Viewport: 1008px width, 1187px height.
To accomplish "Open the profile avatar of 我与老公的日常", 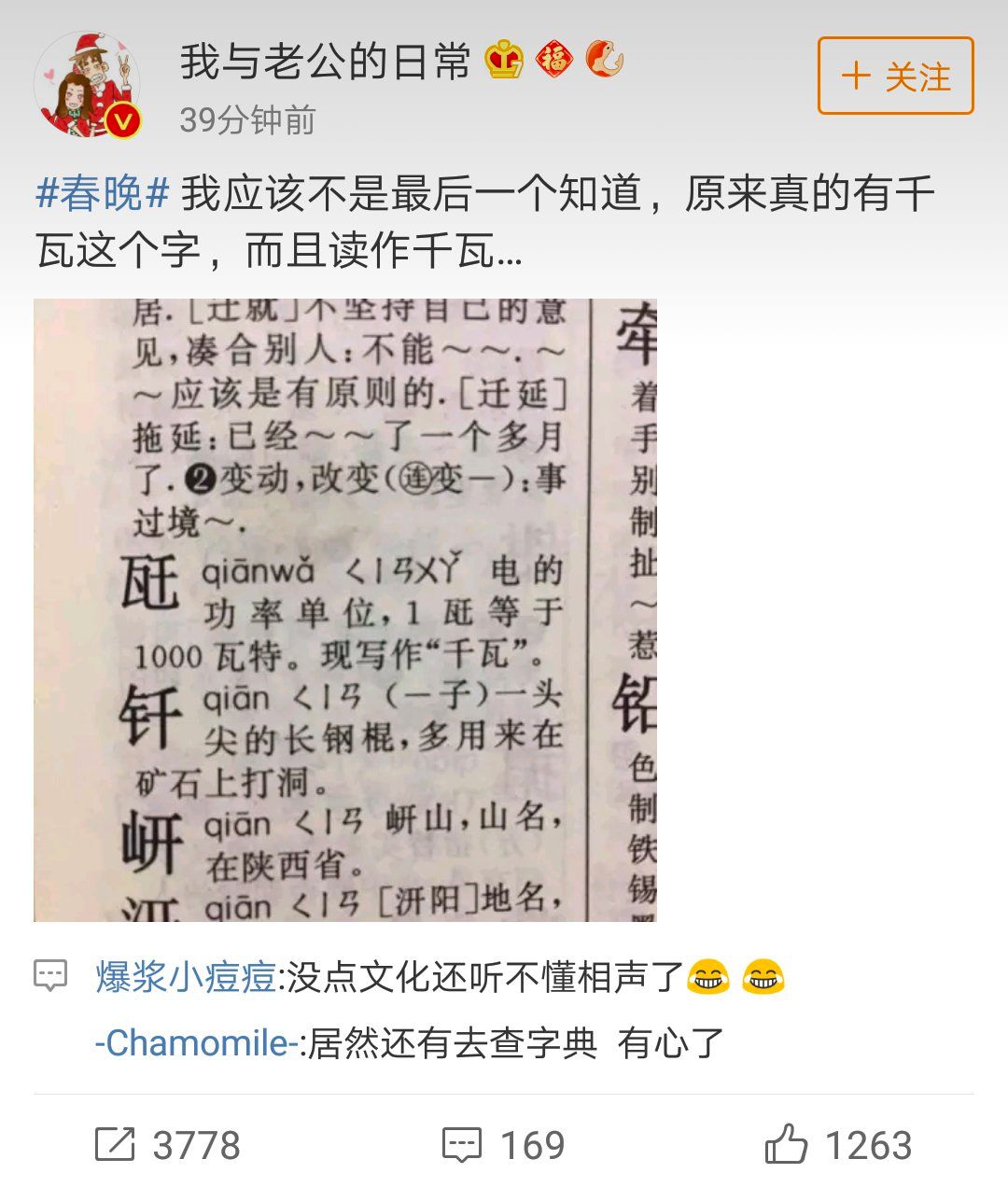I will (x=87, y=85).
